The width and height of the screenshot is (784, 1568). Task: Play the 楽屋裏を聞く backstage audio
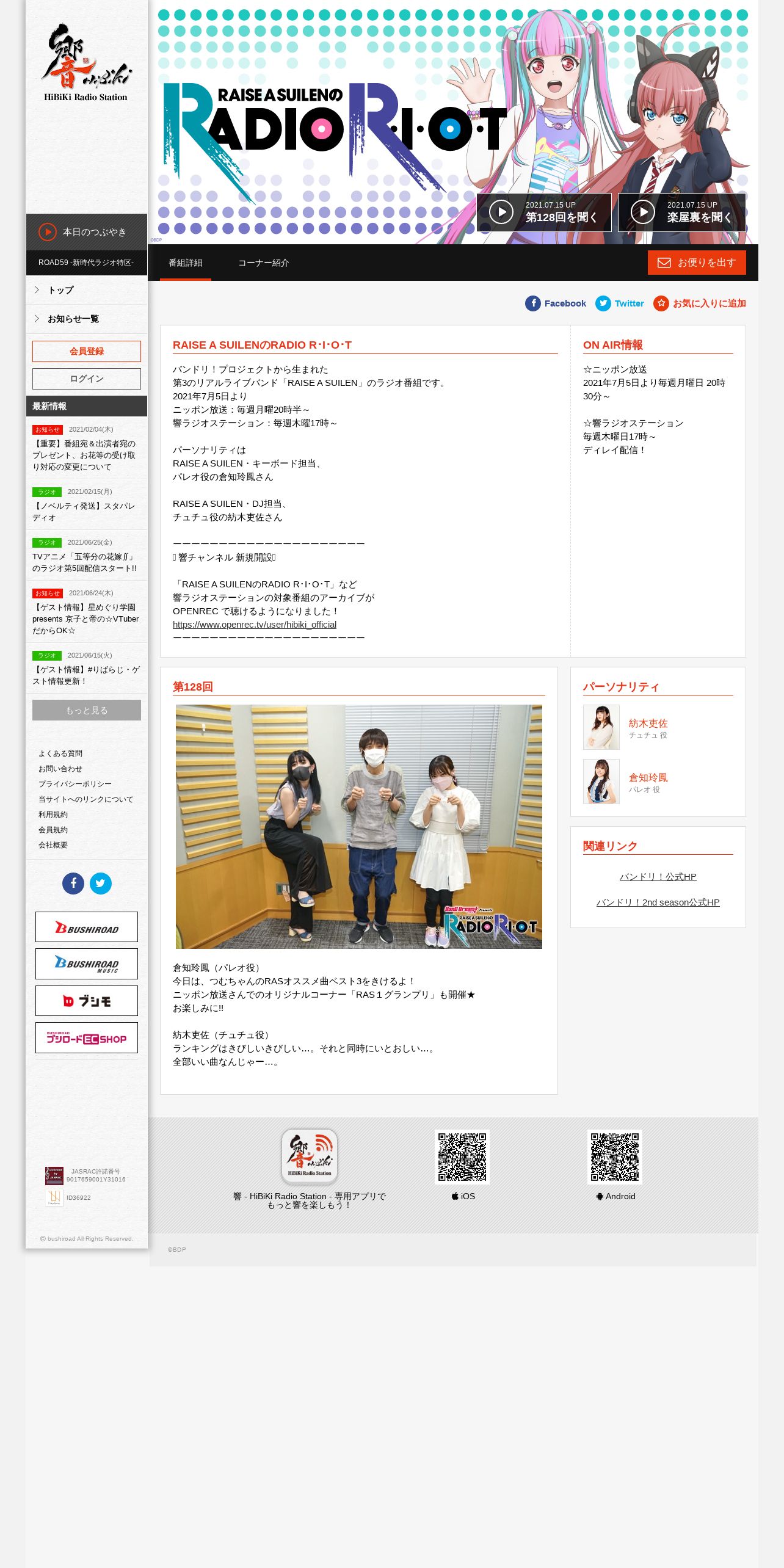pyautogui.click(x=682, y=212)
